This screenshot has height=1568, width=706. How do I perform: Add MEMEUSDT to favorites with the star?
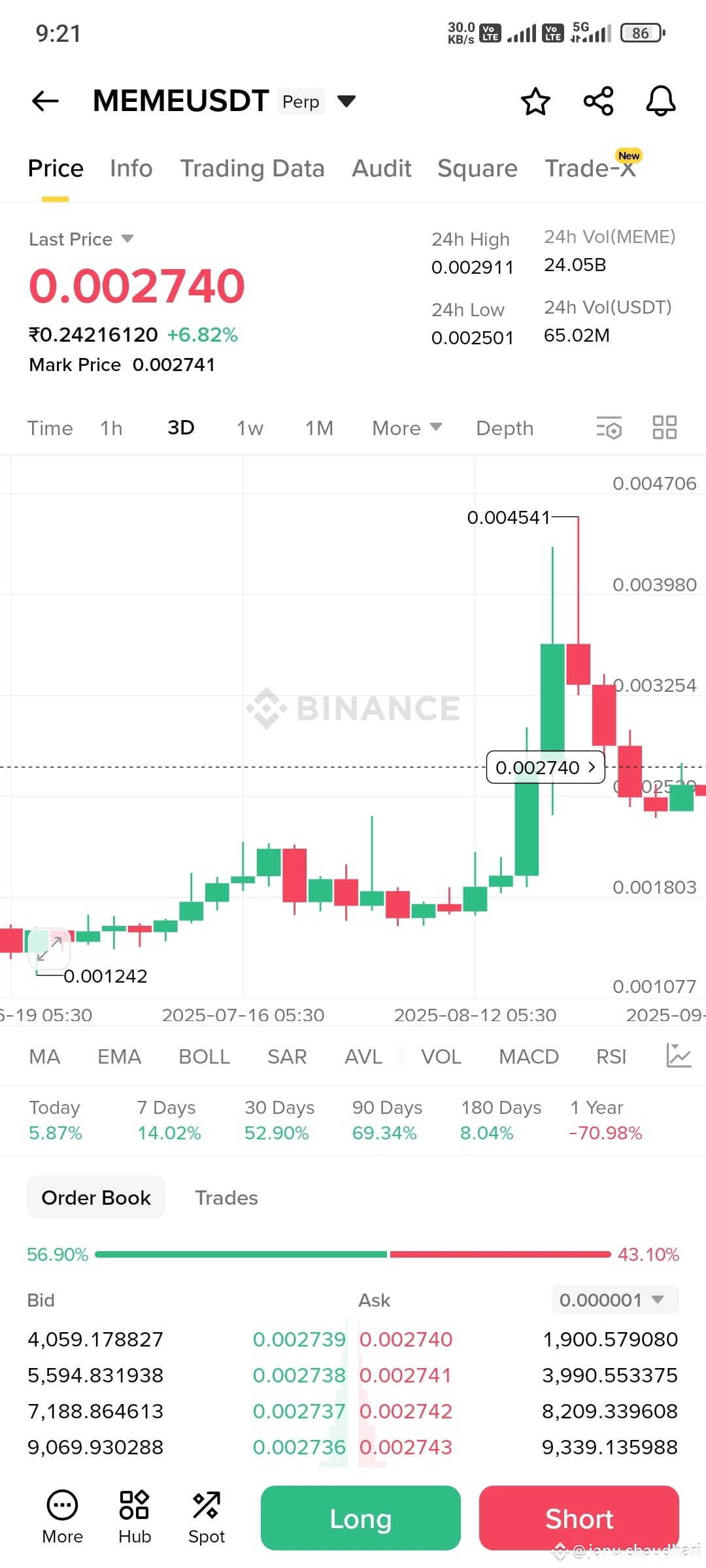(535, 101)
